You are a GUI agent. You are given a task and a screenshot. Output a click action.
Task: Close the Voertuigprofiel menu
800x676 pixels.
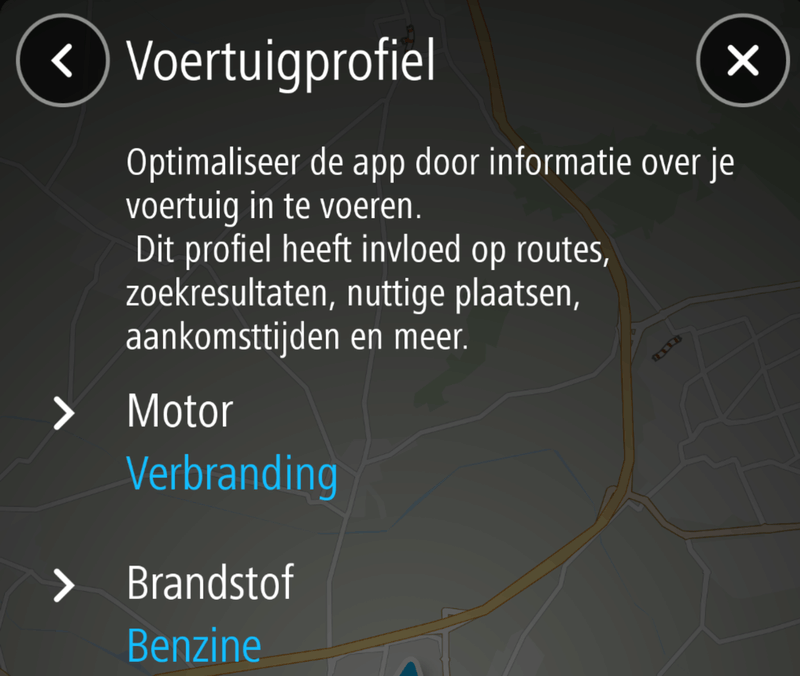tap(742, 62)
